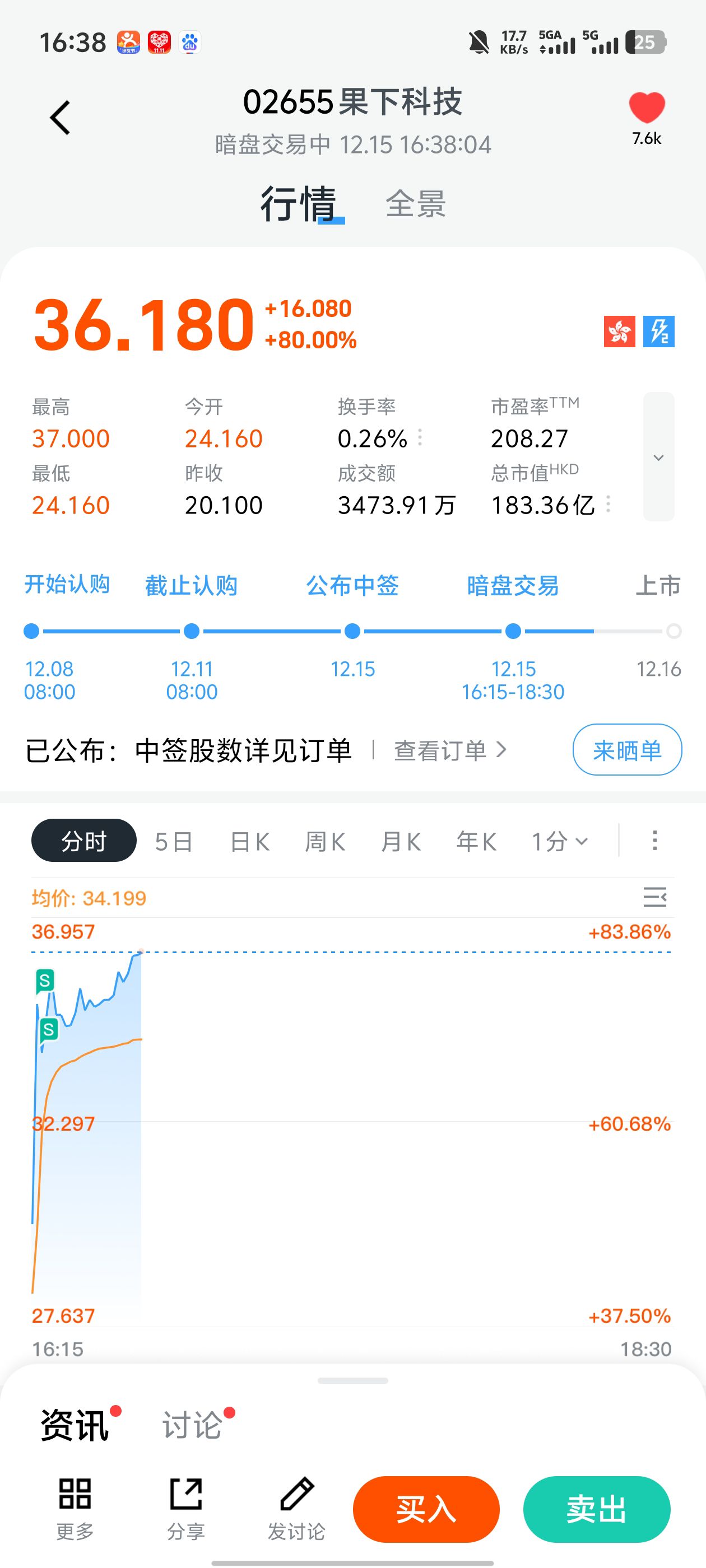Tap the 买入 buy button
This screenshot has width=706, height=1568.
pos(426,1510)
